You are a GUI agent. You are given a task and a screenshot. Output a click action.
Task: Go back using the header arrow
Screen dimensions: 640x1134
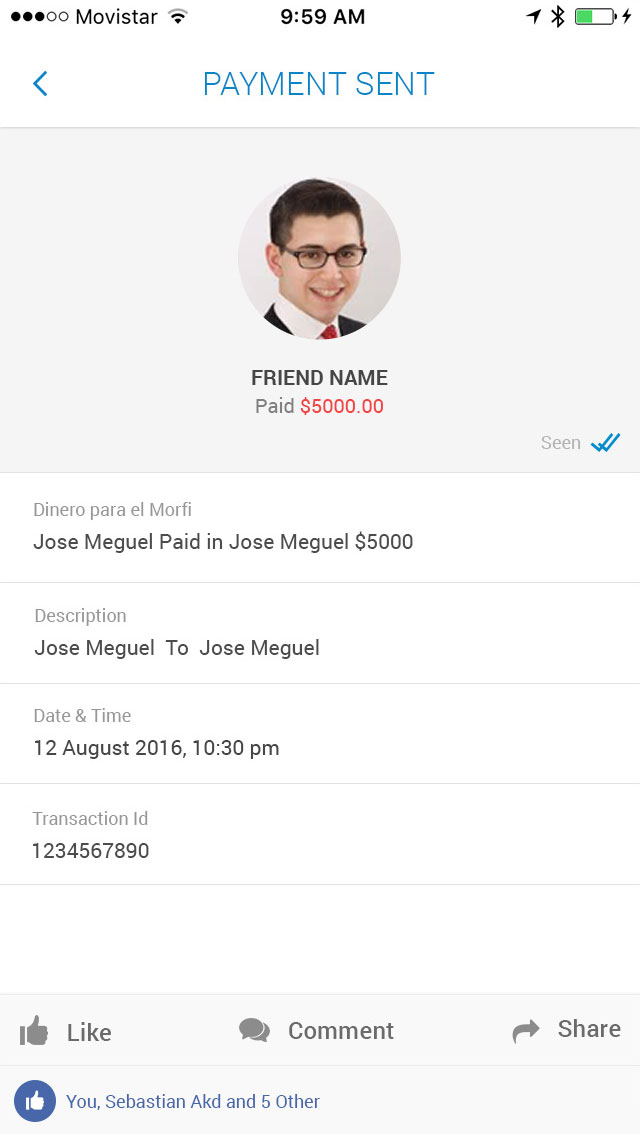pyautogui.click(x=40, y=84)
